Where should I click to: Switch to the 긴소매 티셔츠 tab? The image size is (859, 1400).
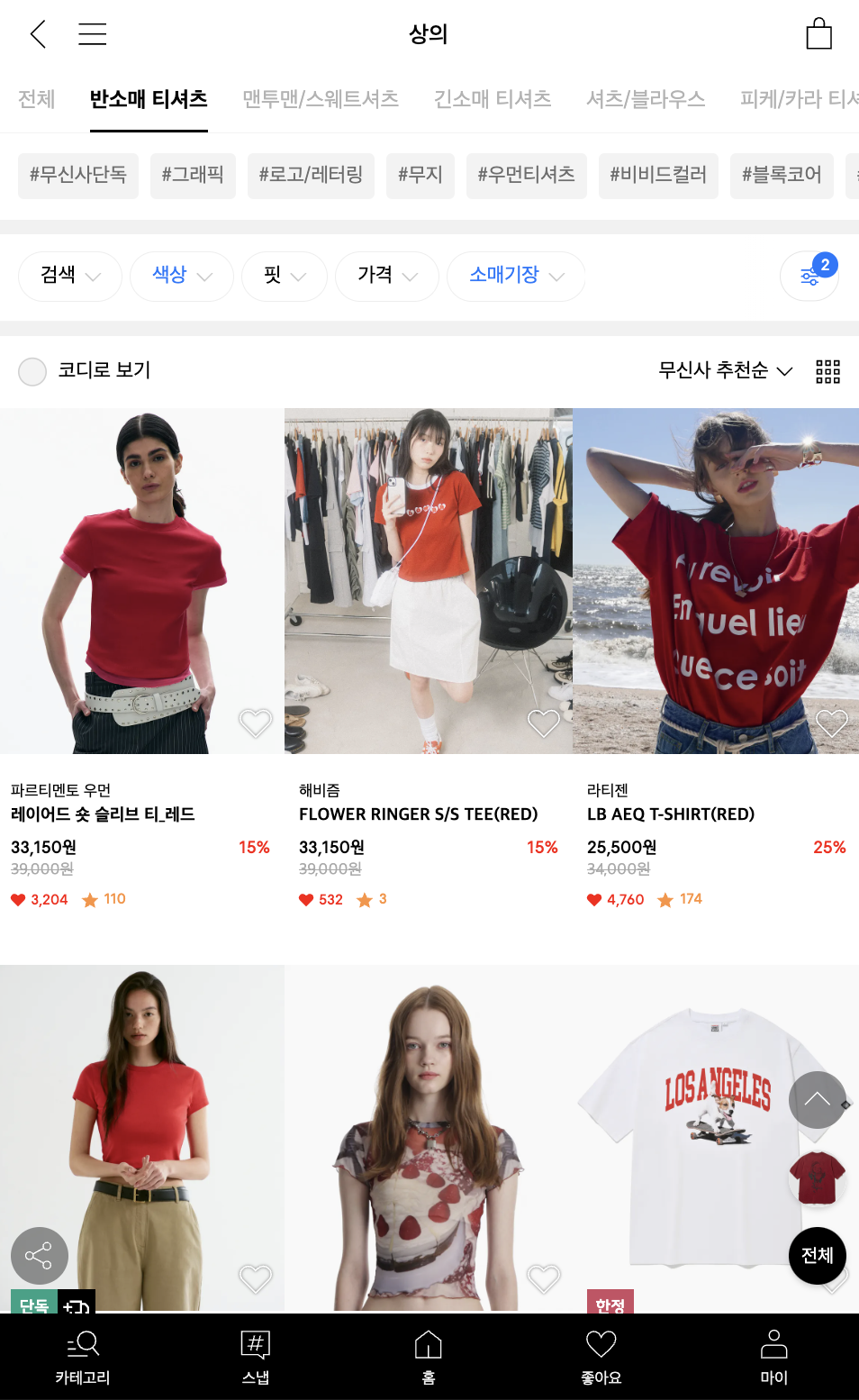click(493, 99)
